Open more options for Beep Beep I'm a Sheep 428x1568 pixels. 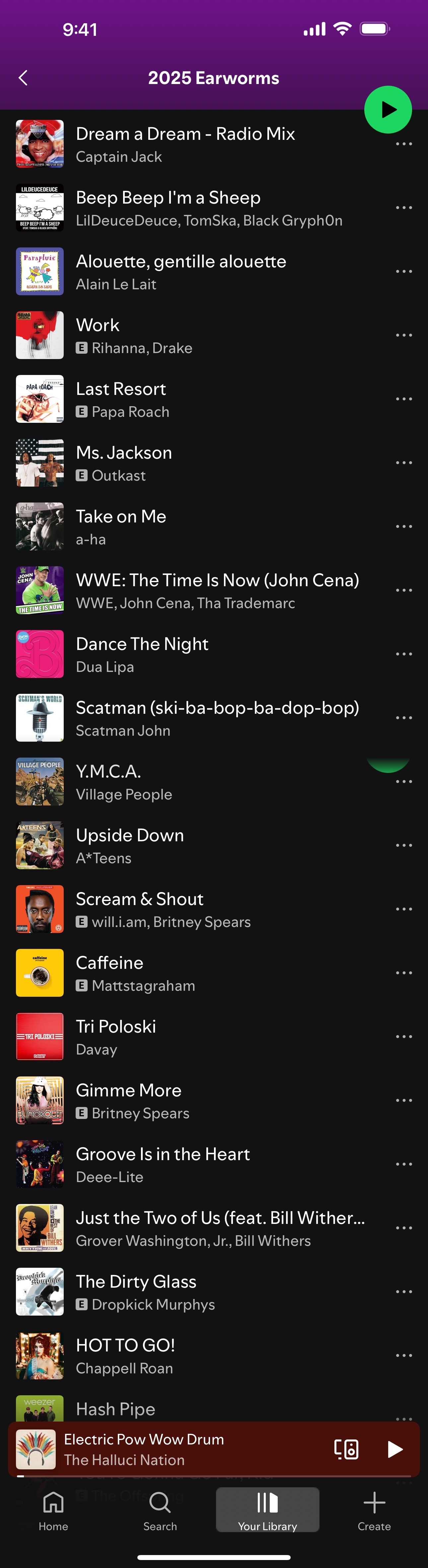(x=404, y=208)
